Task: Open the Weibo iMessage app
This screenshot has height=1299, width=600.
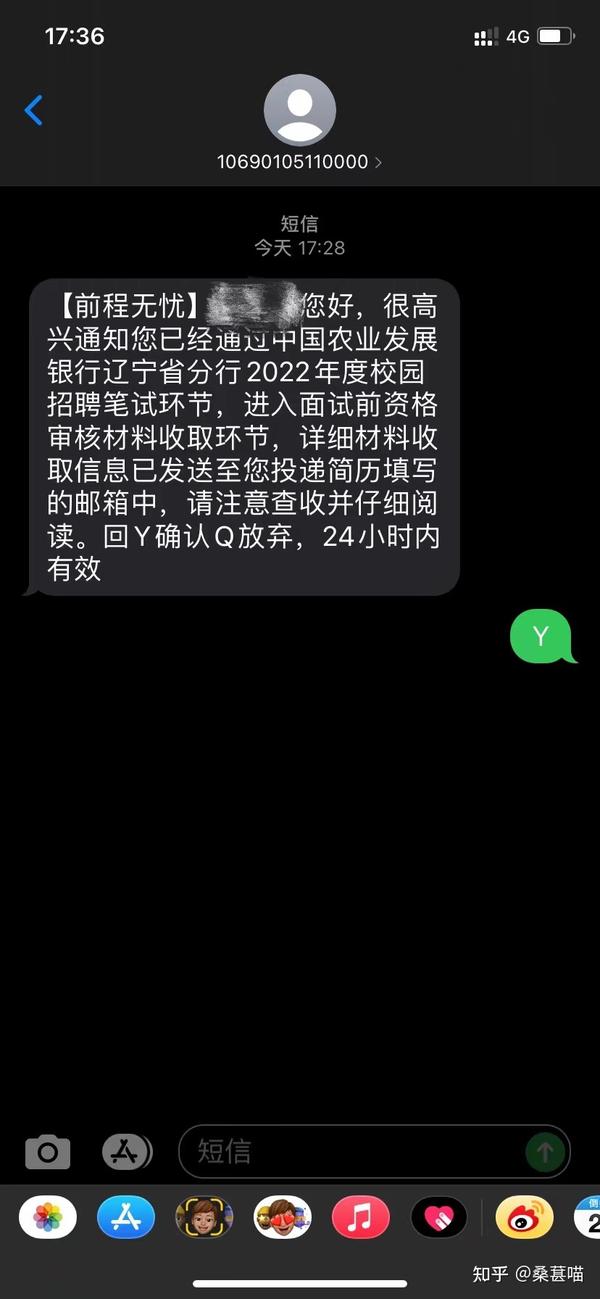Action: 524,1217
